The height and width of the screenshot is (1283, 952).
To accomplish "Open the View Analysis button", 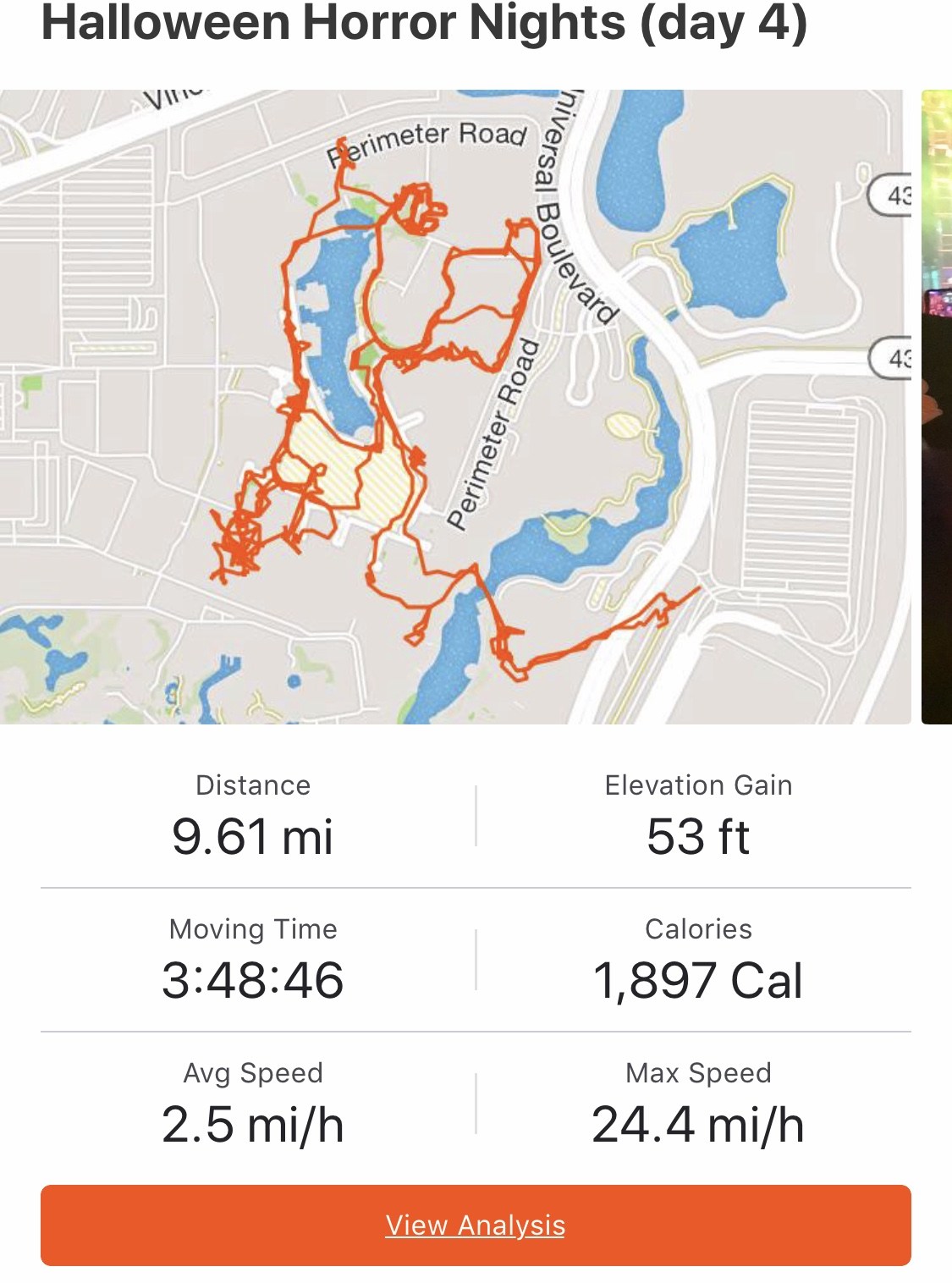I will (x=476, y=1225).
